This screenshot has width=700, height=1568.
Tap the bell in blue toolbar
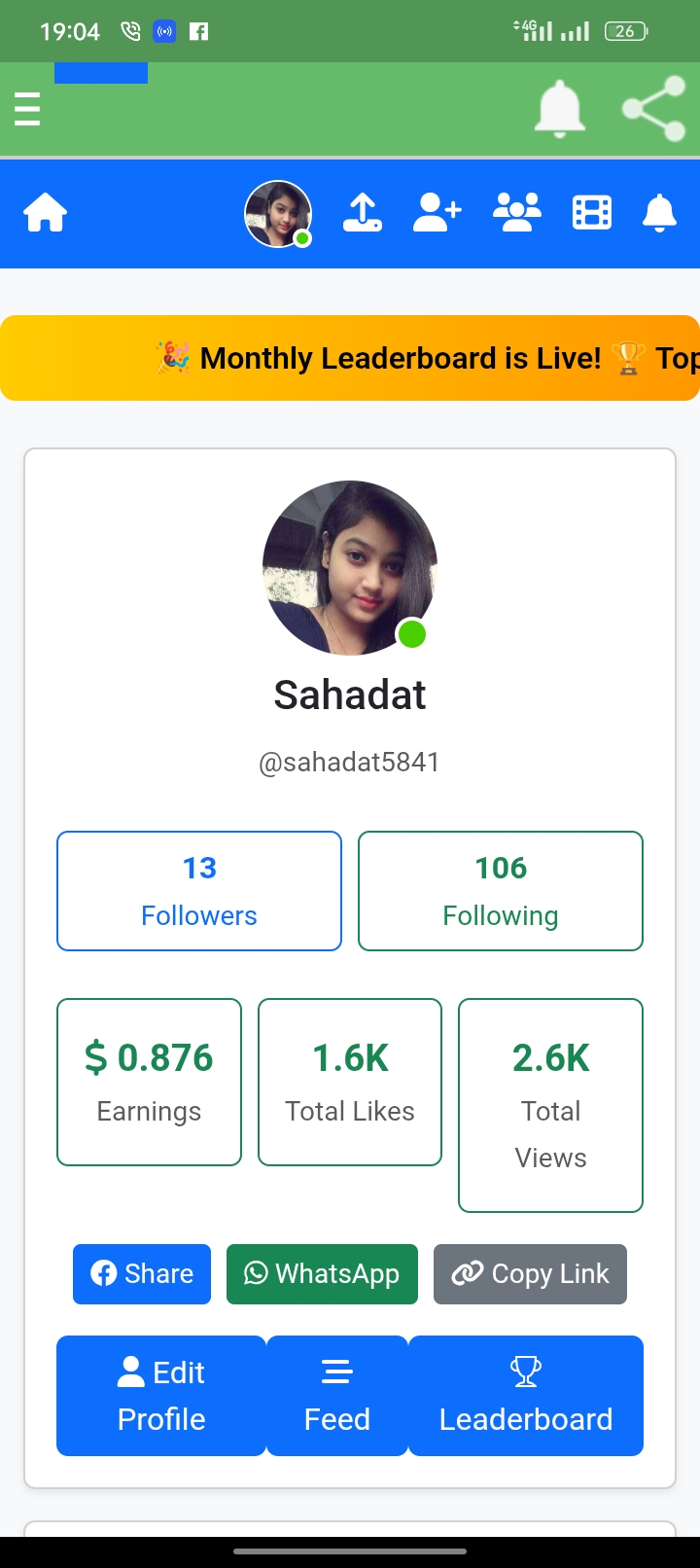pyautogui.click(x=659, y=213)
